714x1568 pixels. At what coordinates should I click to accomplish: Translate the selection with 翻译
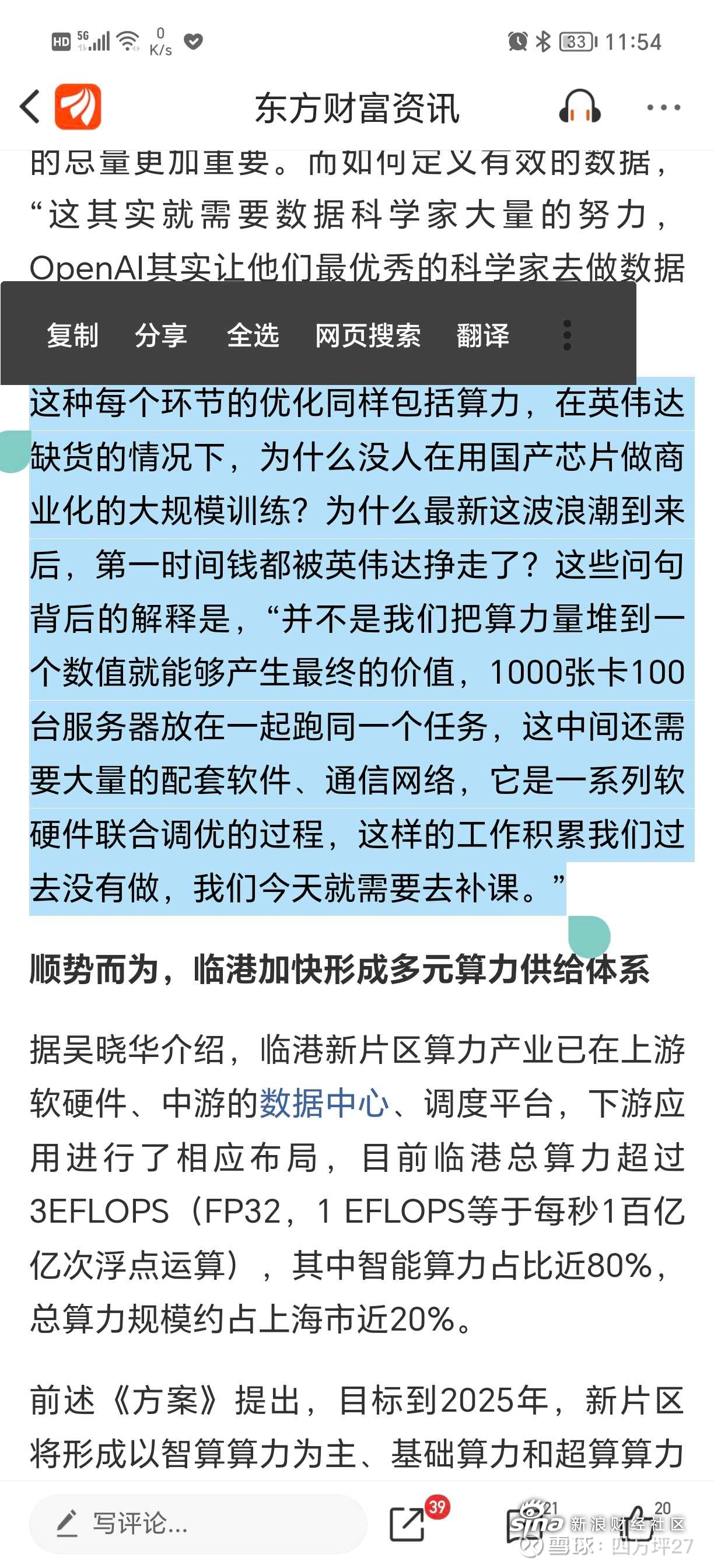[x=482, y=335]
